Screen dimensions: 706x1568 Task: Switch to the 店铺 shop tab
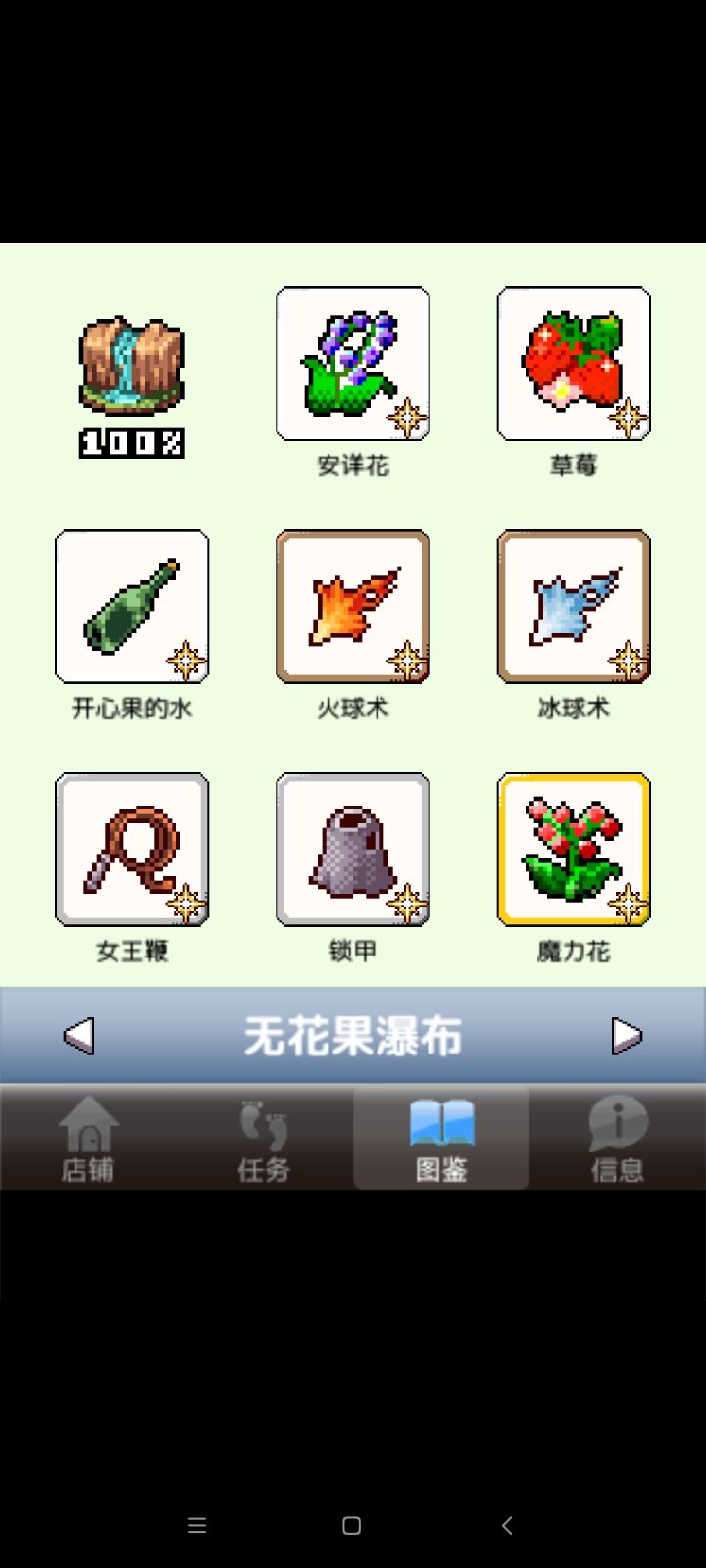(x=88, y=1137)
